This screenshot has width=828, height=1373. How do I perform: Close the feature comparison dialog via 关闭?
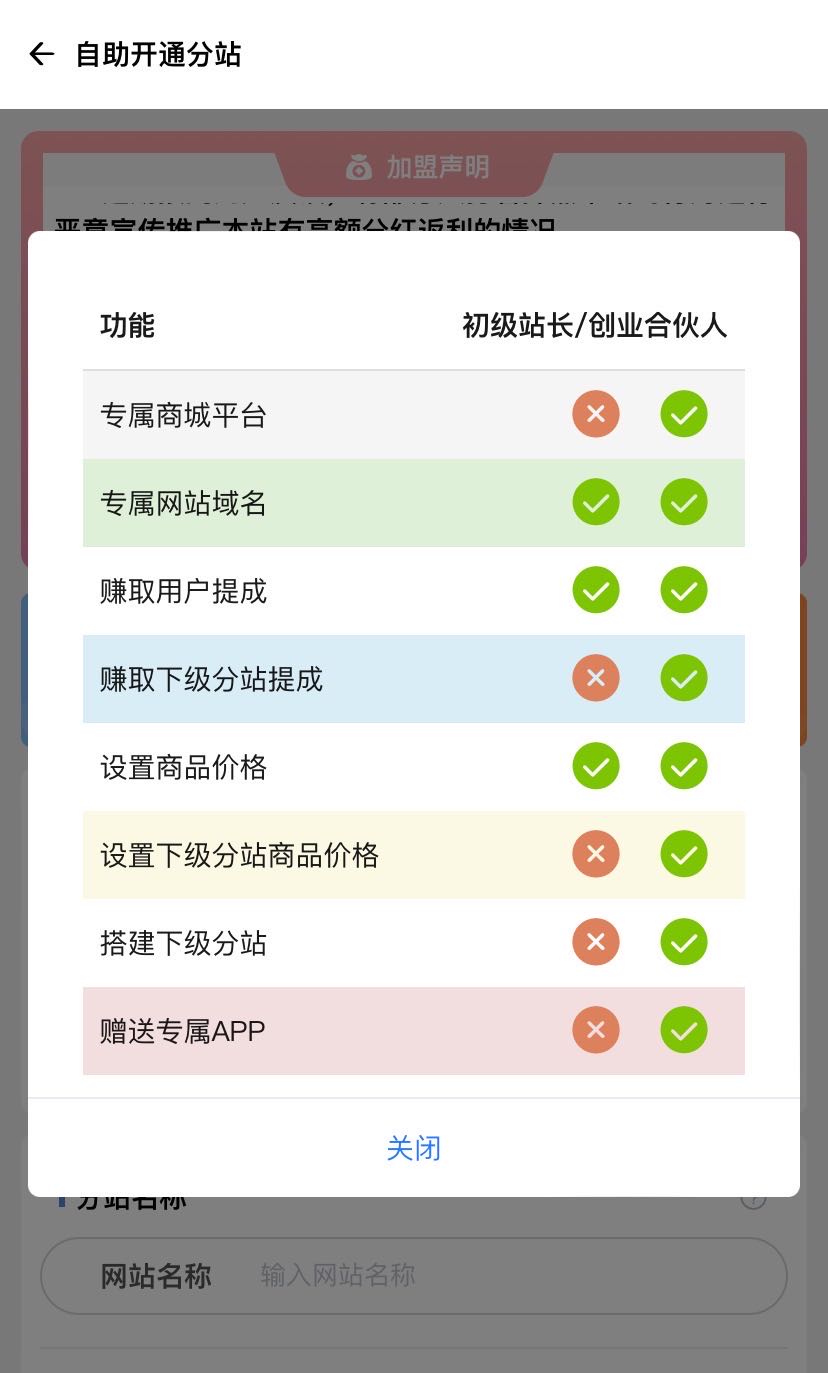[414, 1147]
